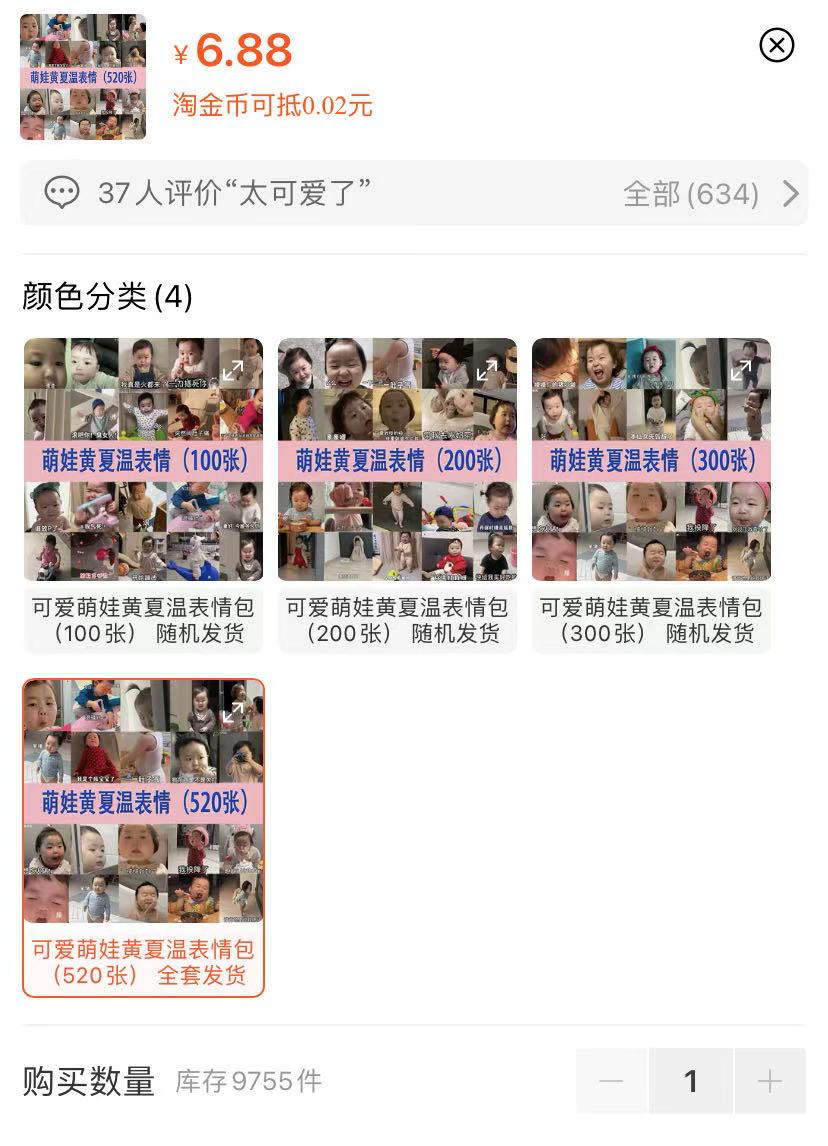Choose the 200张 sticker pack option
Screen dimensions: 828x1146
[398, 495]
